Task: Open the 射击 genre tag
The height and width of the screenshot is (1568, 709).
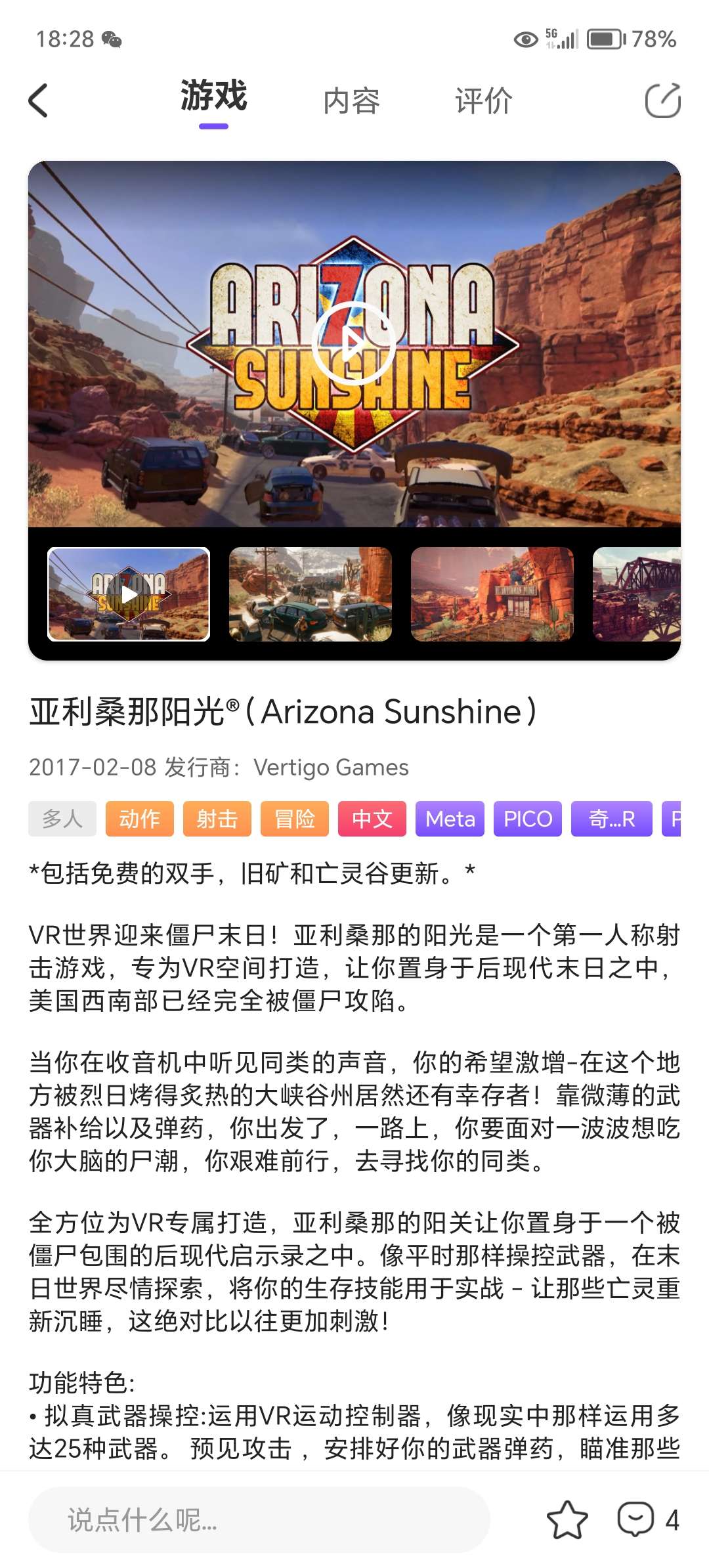Action: 217,819
